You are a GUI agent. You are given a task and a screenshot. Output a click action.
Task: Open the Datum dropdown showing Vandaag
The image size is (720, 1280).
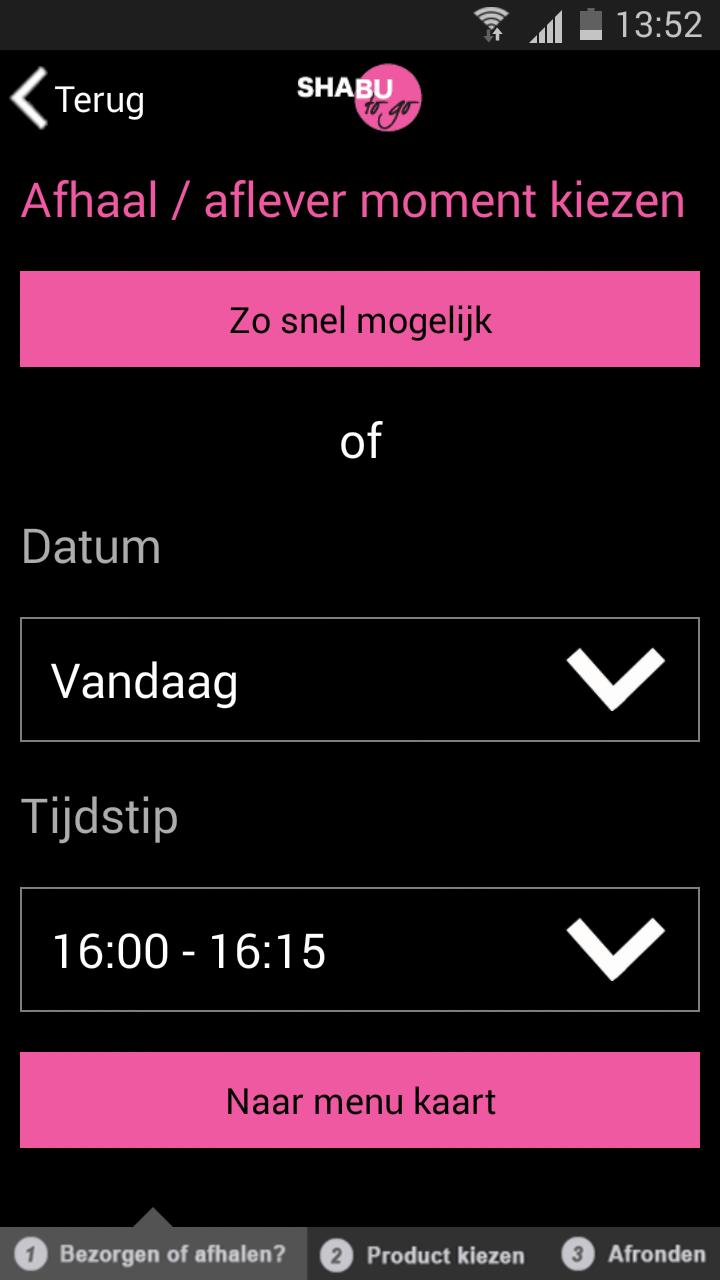coord(360,680)
